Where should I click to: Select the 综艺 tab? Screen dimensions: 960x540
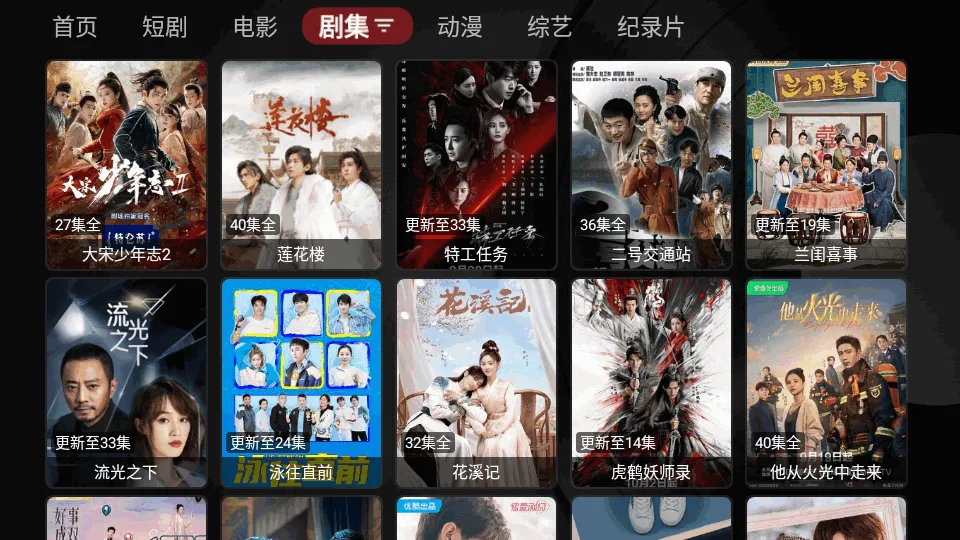coord(550,27)
